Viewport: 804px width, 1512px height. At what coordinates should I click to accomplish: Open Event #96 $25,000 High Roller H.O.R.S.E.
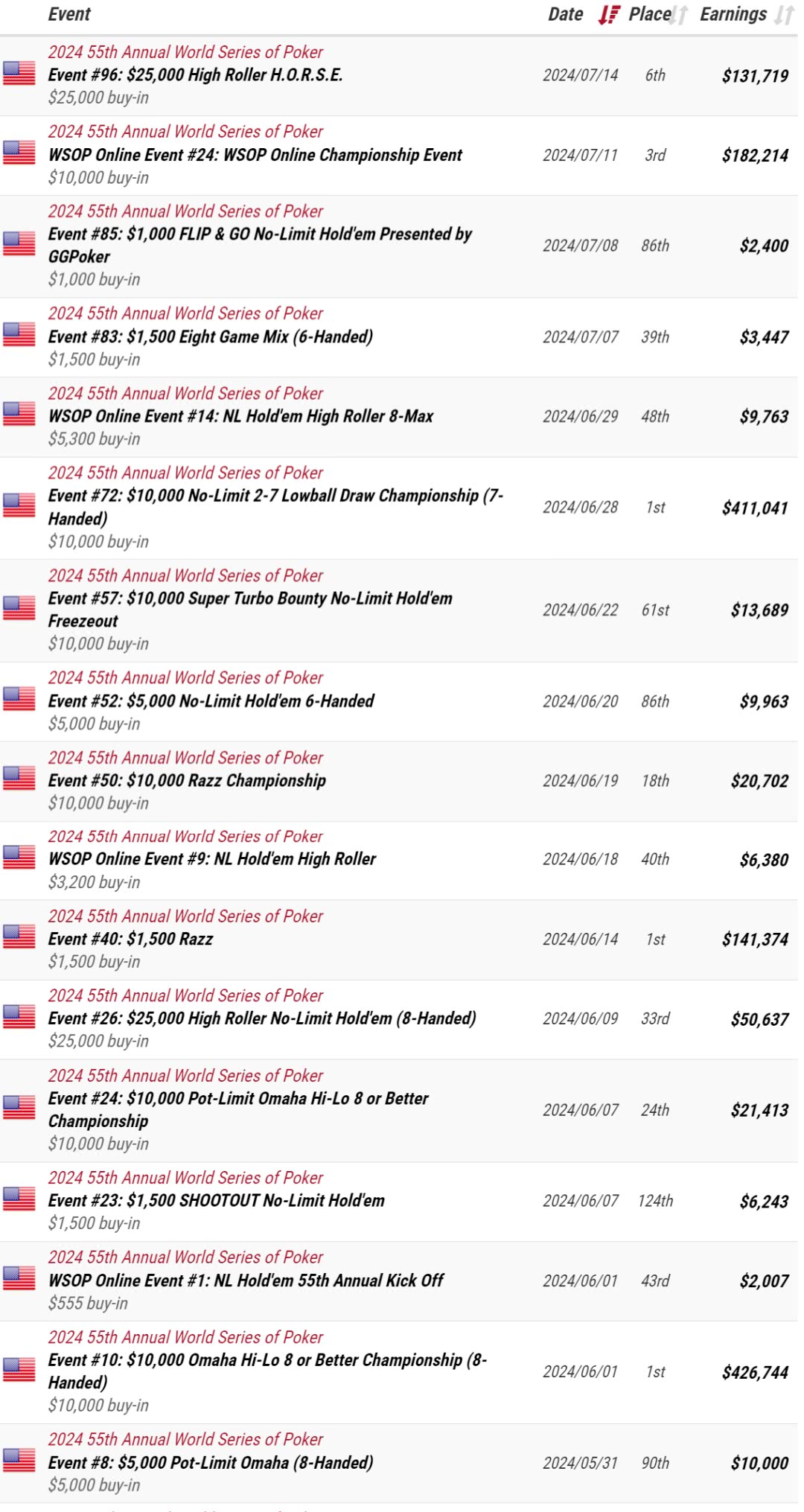(x=195, y=75)
